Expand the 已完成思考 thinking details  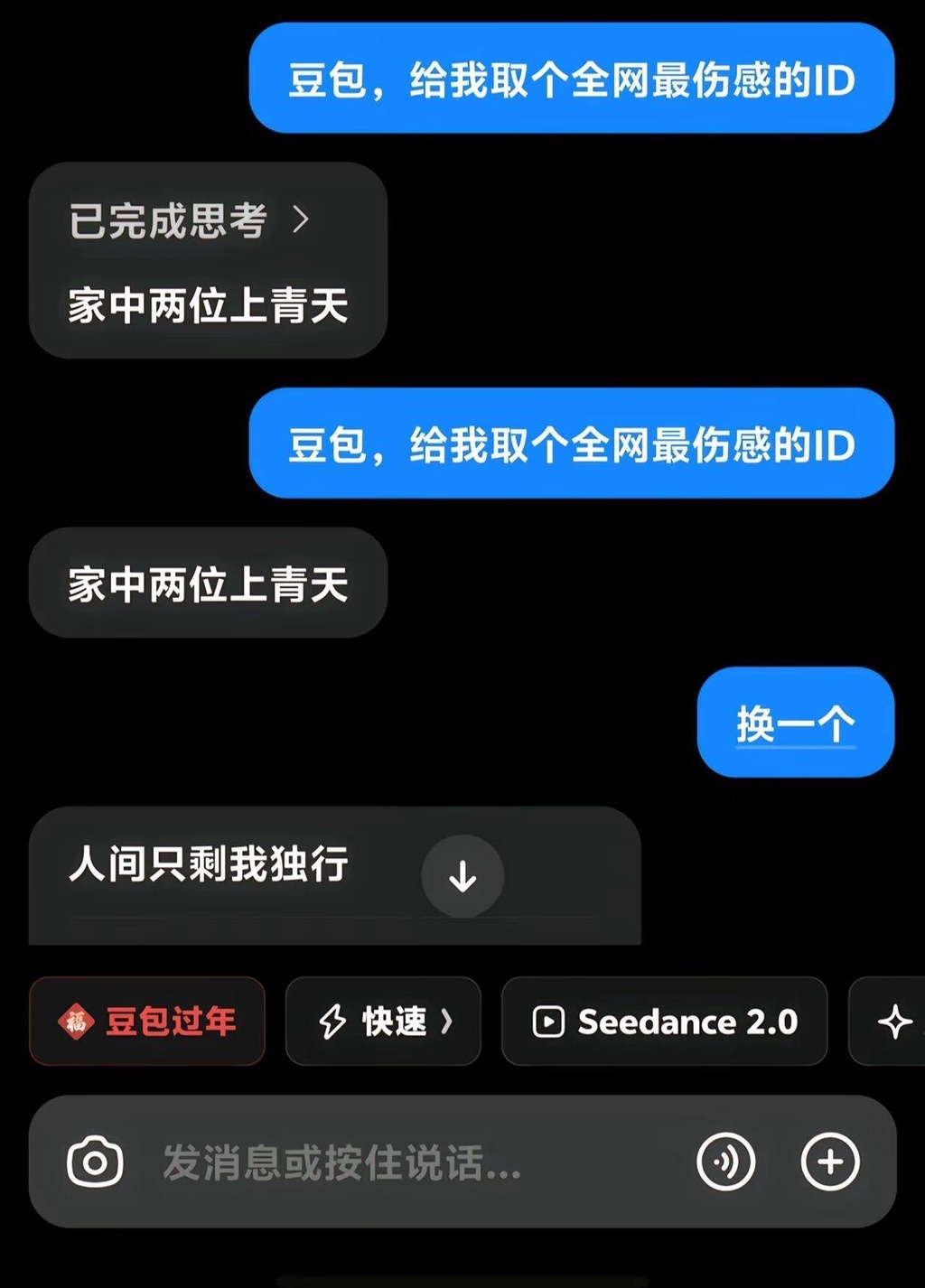tap(190, 220)
